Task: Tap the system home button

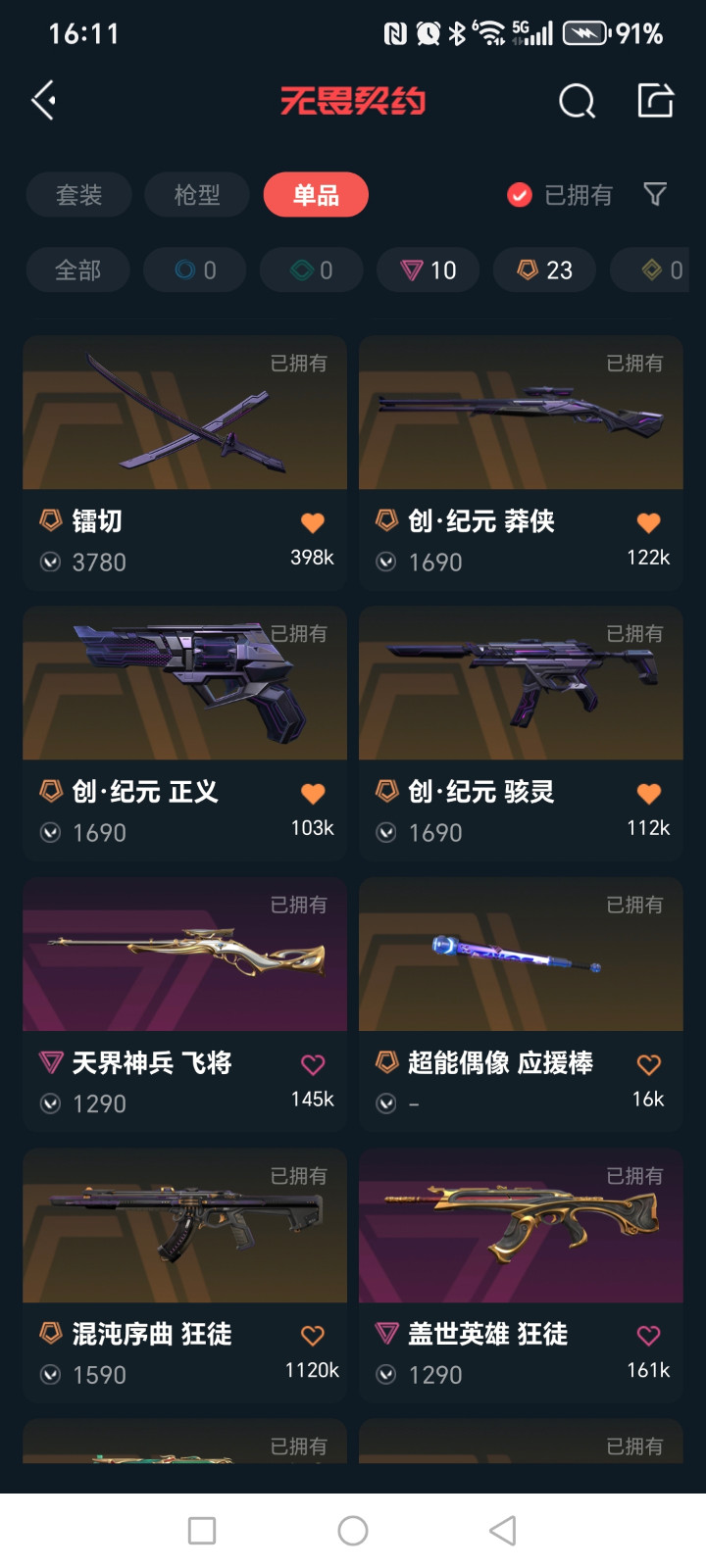Action: click(x=353, y=1531)
